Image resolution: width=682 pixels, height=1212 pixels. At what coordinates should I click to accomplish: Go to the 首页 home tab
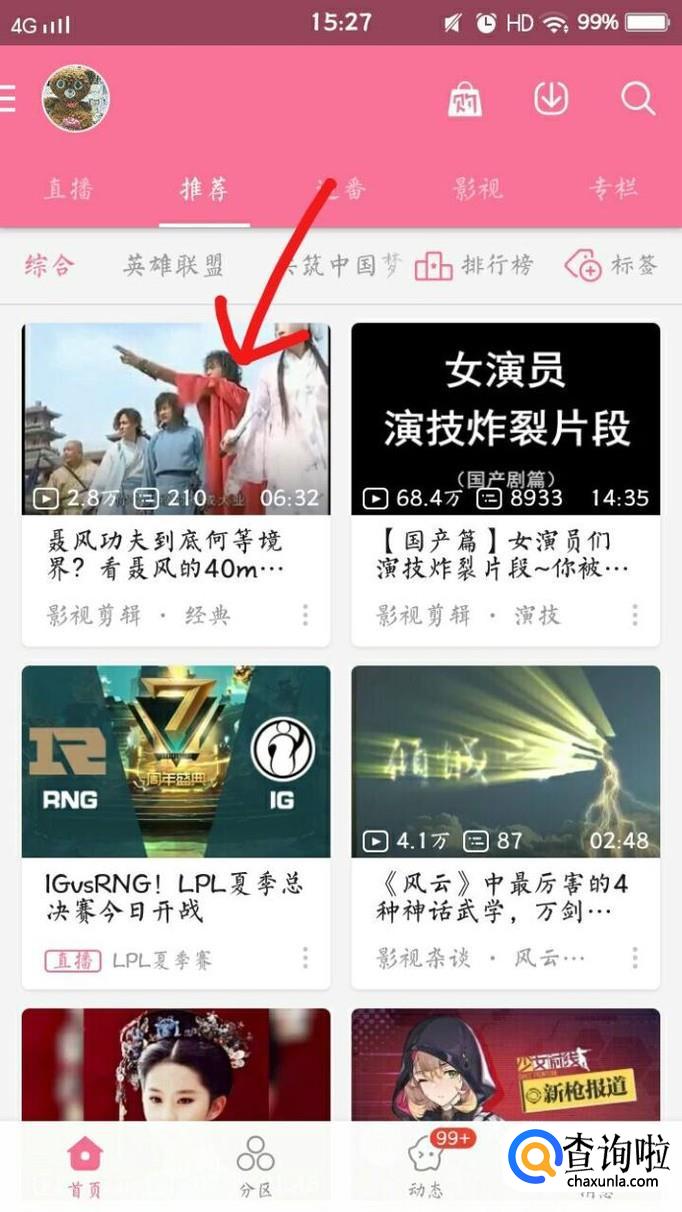[85, 1167]
